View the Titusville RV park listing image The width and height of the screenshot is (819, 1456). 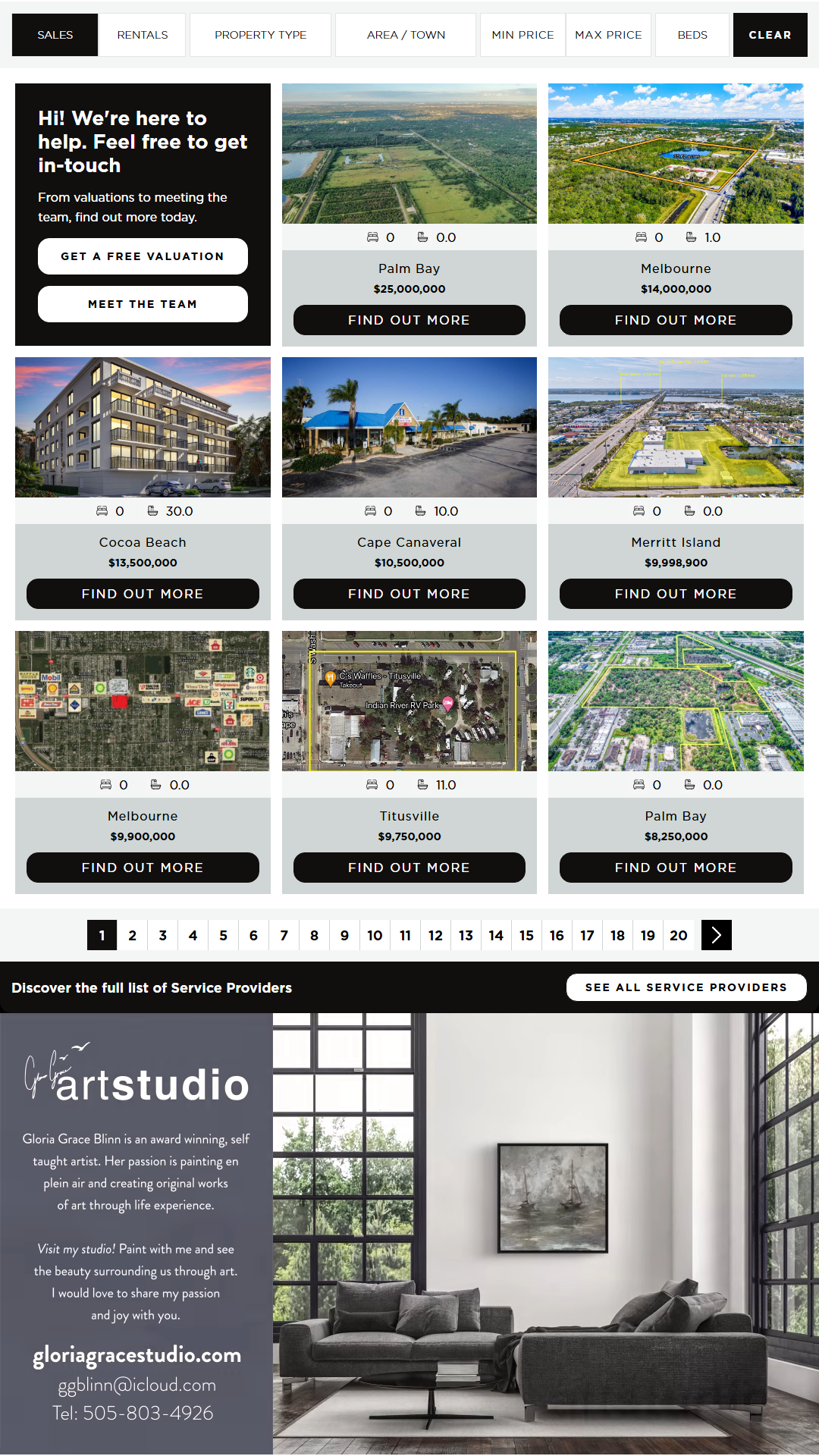tap(409, 701)
